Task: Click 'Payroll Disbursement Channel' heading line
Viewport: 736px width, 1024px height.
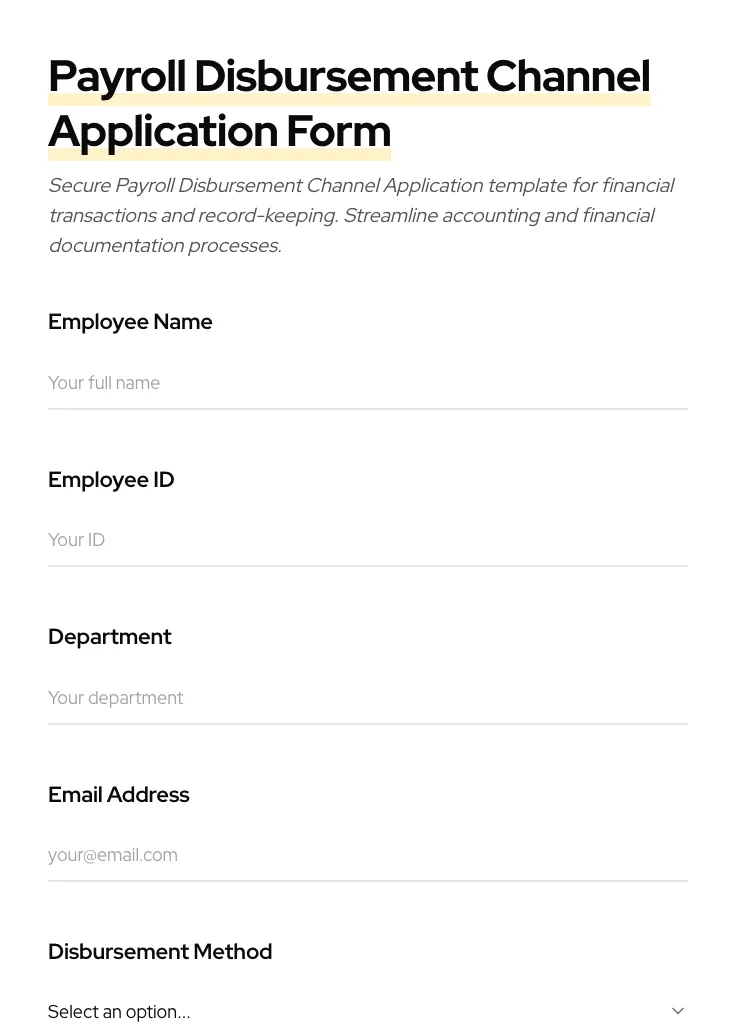Action: click(349, 75)
